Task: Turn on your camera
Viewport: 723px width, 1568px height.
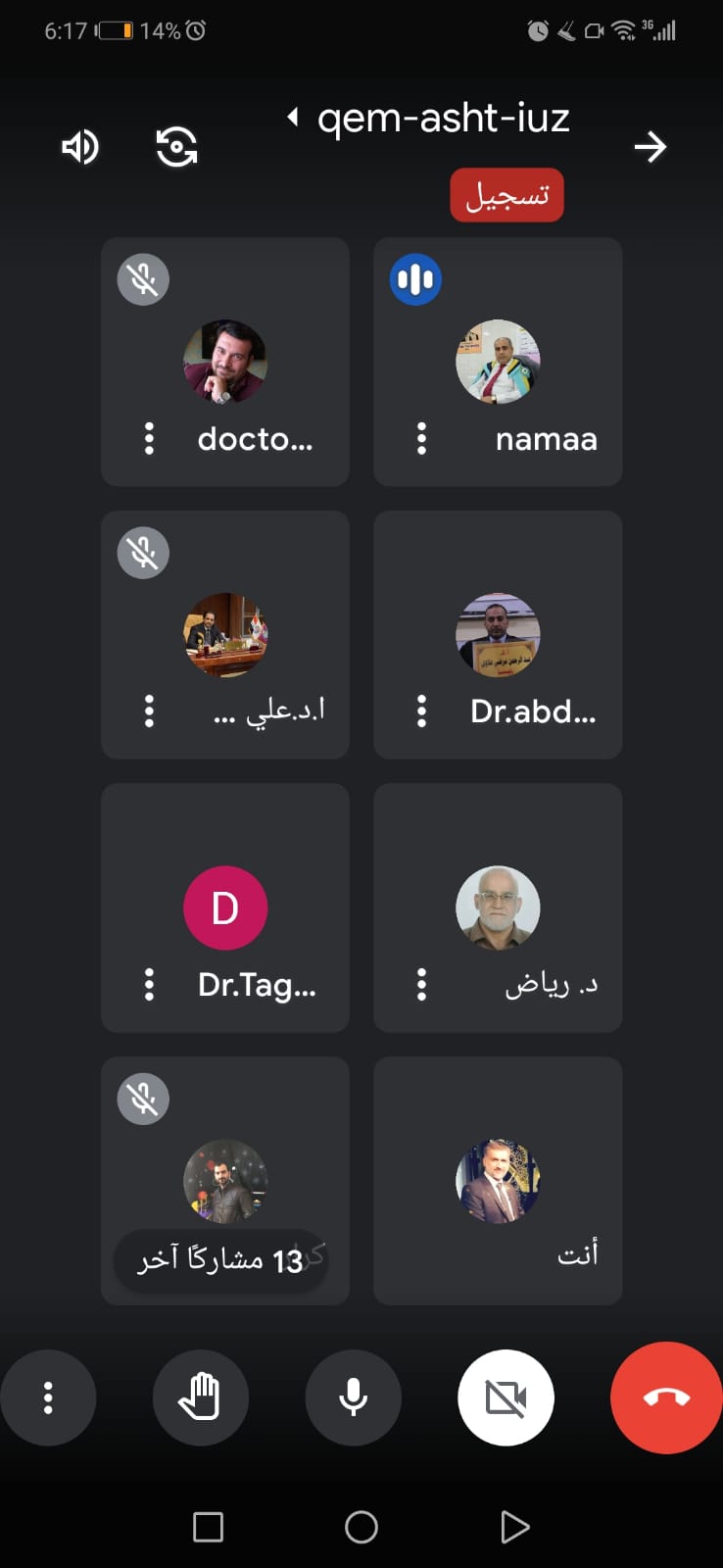Action: [506, 1397]
